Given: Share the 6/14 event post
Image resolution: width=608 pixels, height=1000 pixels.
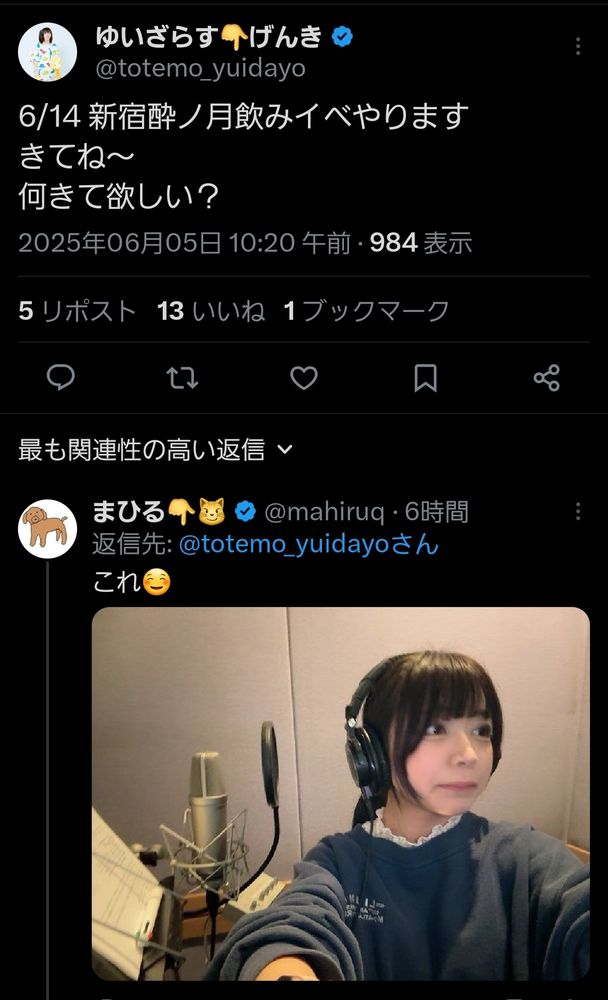Looking at the screenshot, I should (547, 378).
